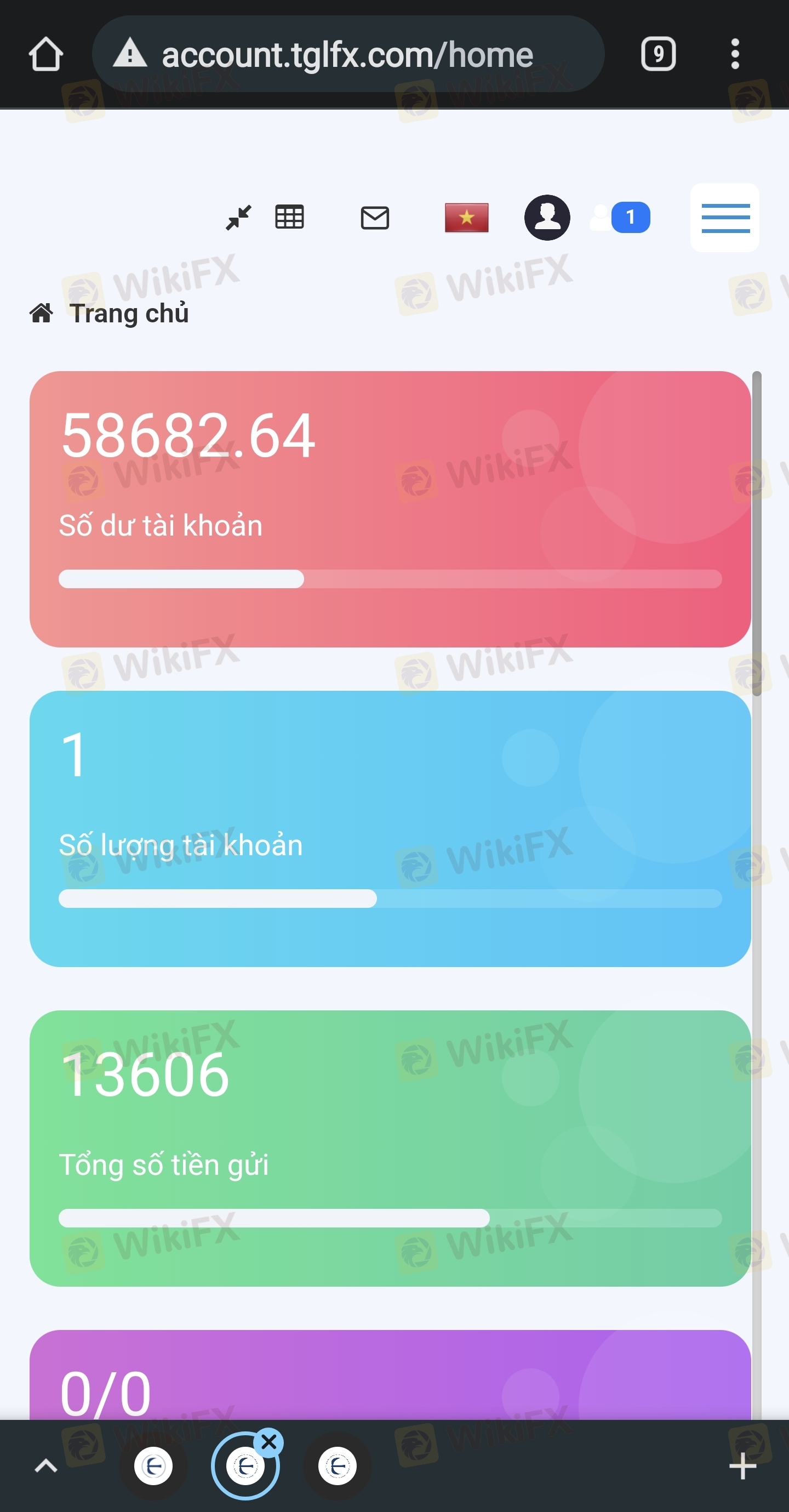Open the hamburger drawer menu
The image size is (789, 1512).
[x=724, y=218]
